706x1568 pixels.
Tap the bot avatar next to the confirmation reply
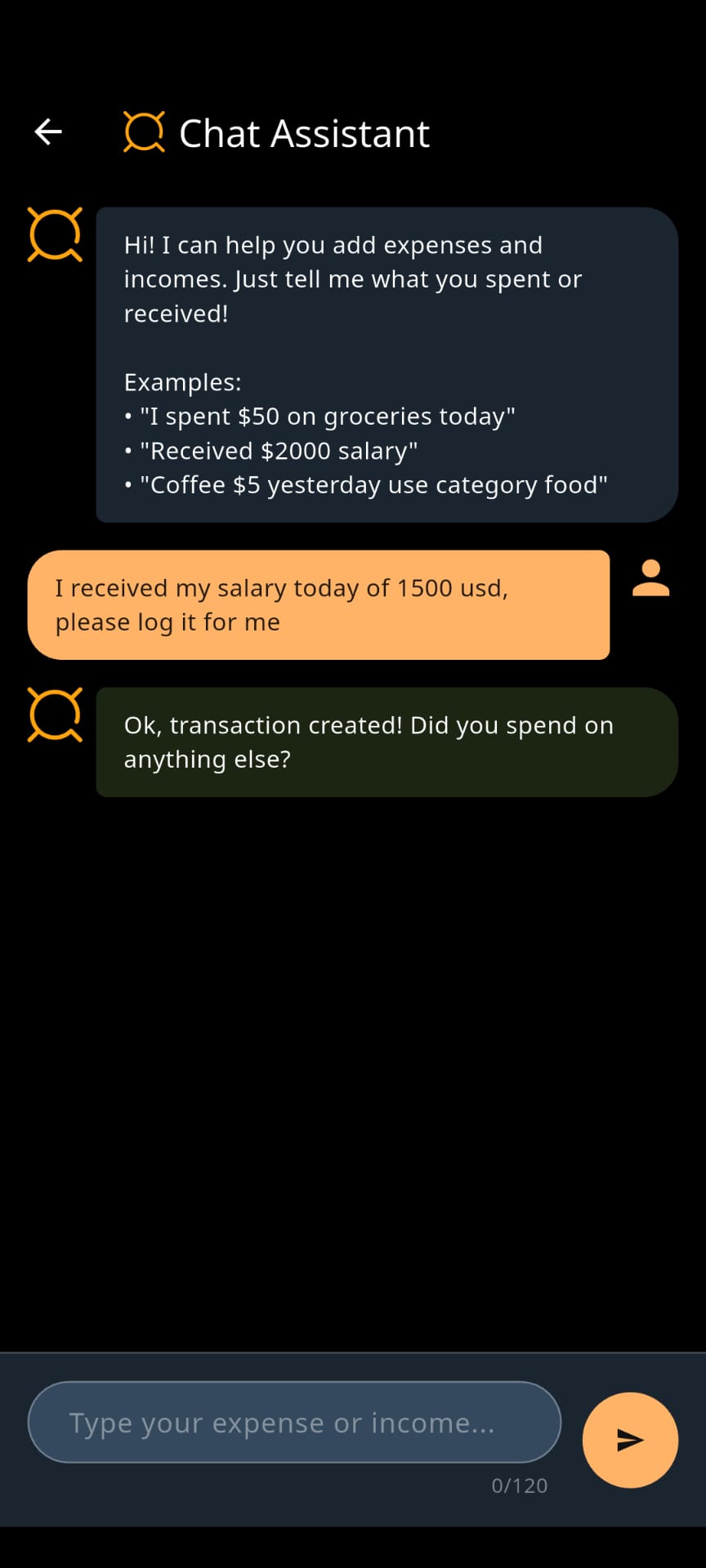[54, 715]
